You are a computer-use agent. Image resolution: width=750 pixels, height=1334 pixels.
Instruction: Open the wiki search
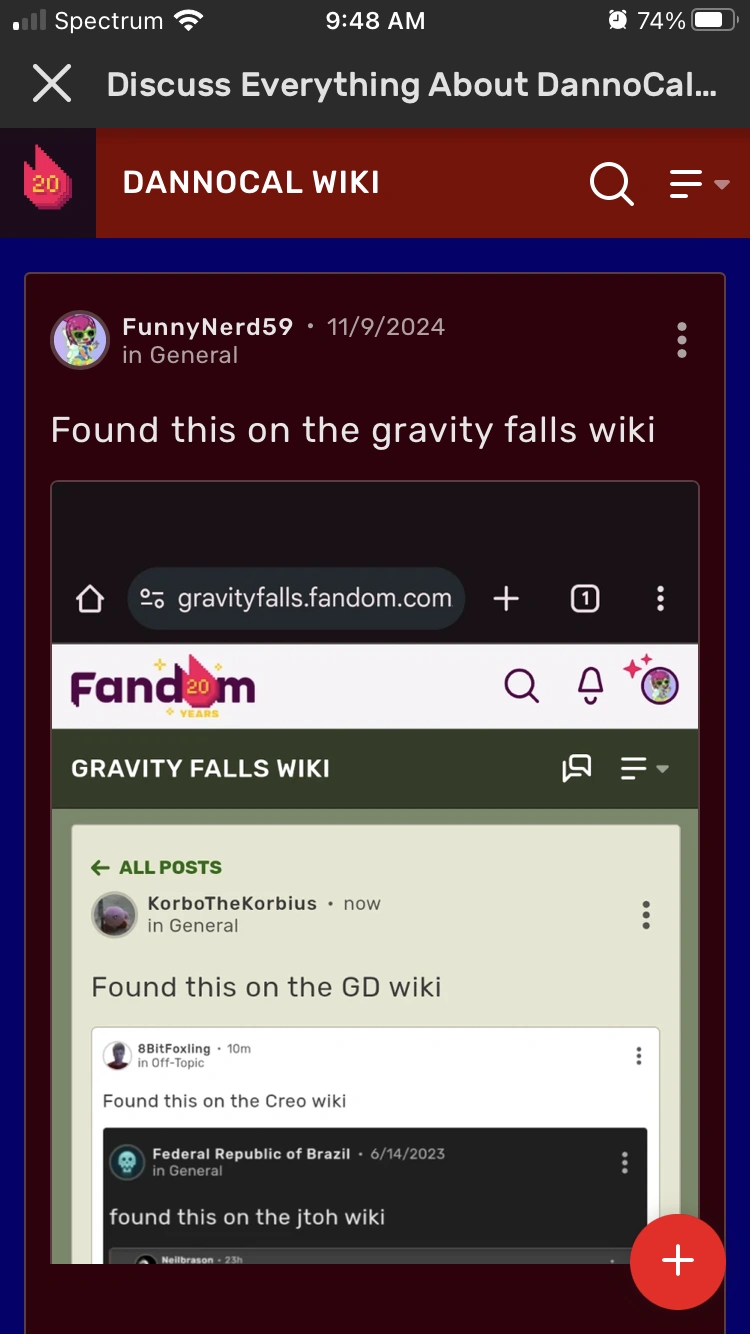click(611, 183)
